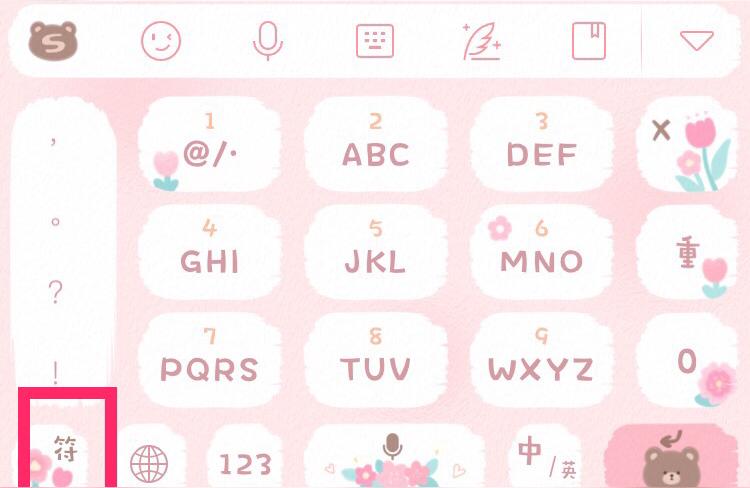Open the bookmark phrase book icon
750x488 pixels.
(588, 41)
